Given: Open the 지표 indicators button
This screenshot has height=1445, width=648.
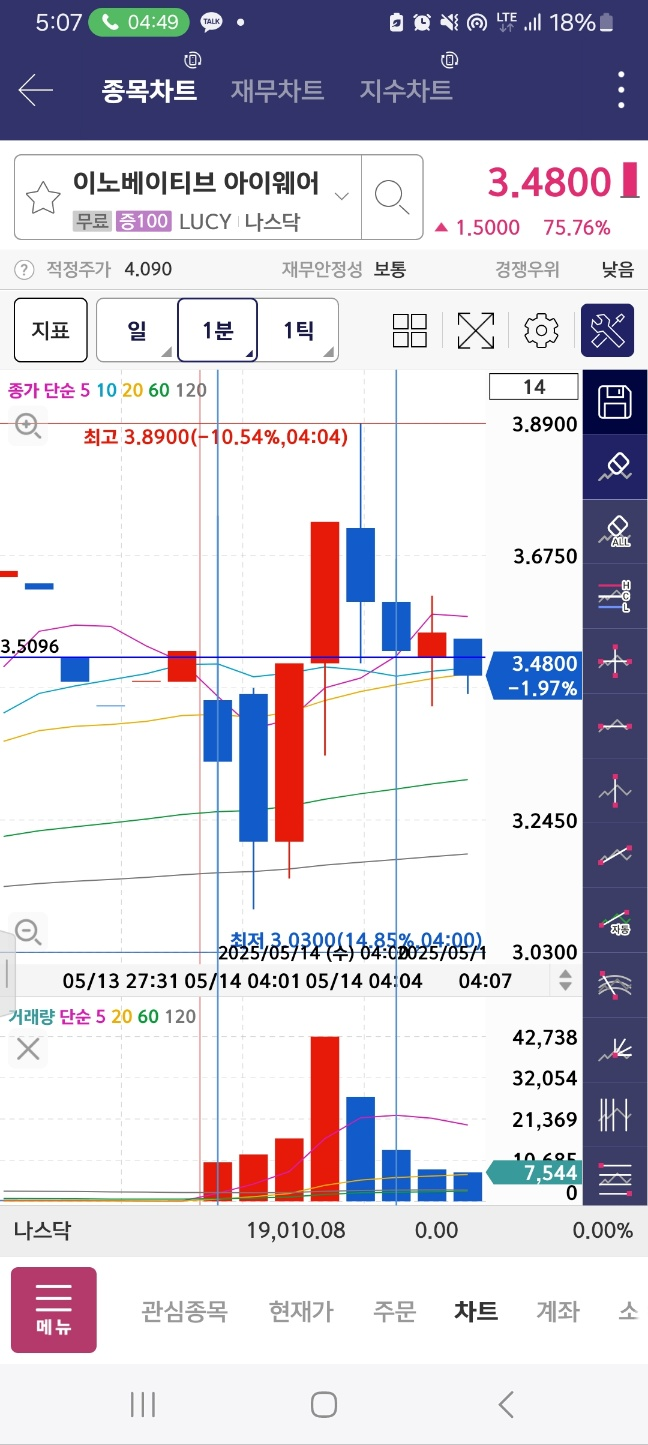Looking at the screenshot, I should tap(51, 329).
